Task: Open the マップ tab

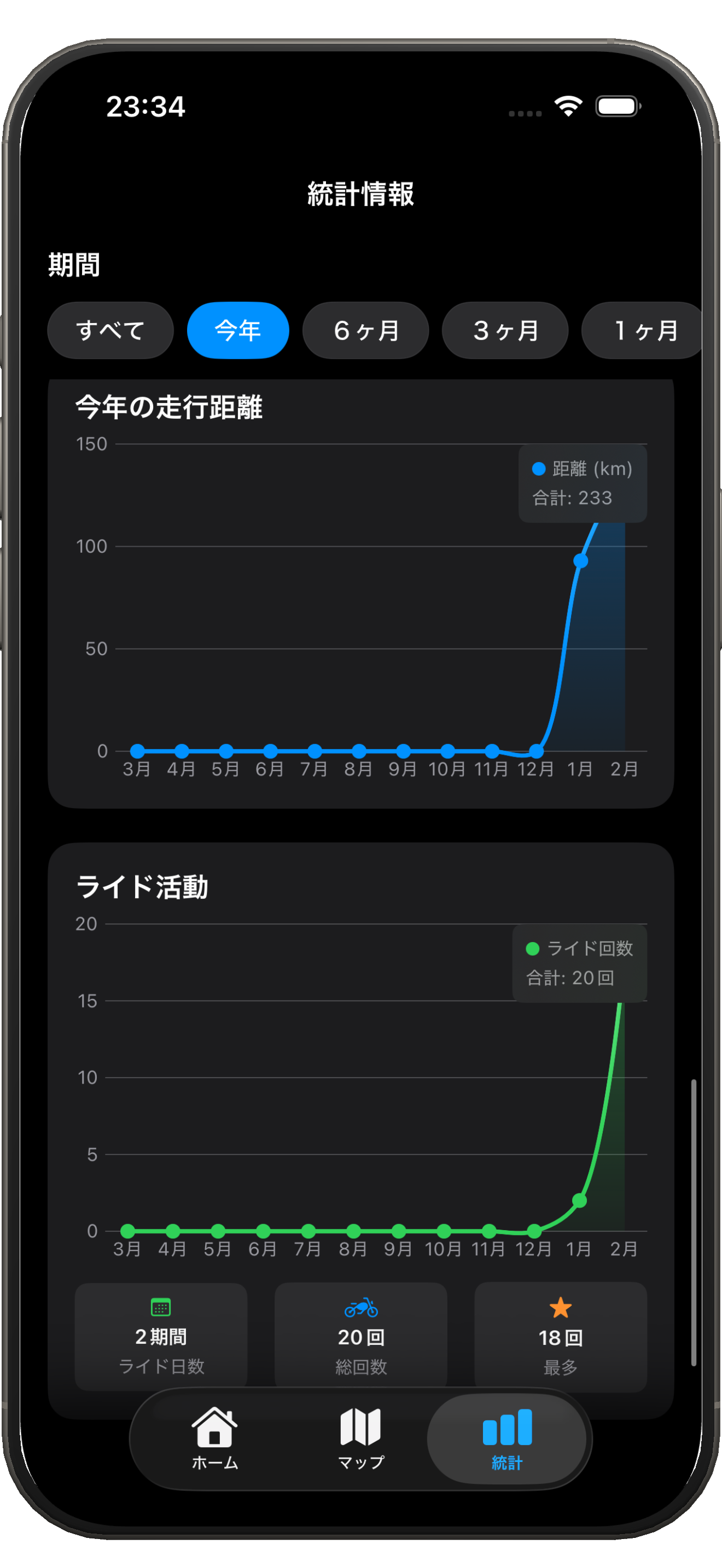Action: pyautogui.click(x=360, y=1438)
